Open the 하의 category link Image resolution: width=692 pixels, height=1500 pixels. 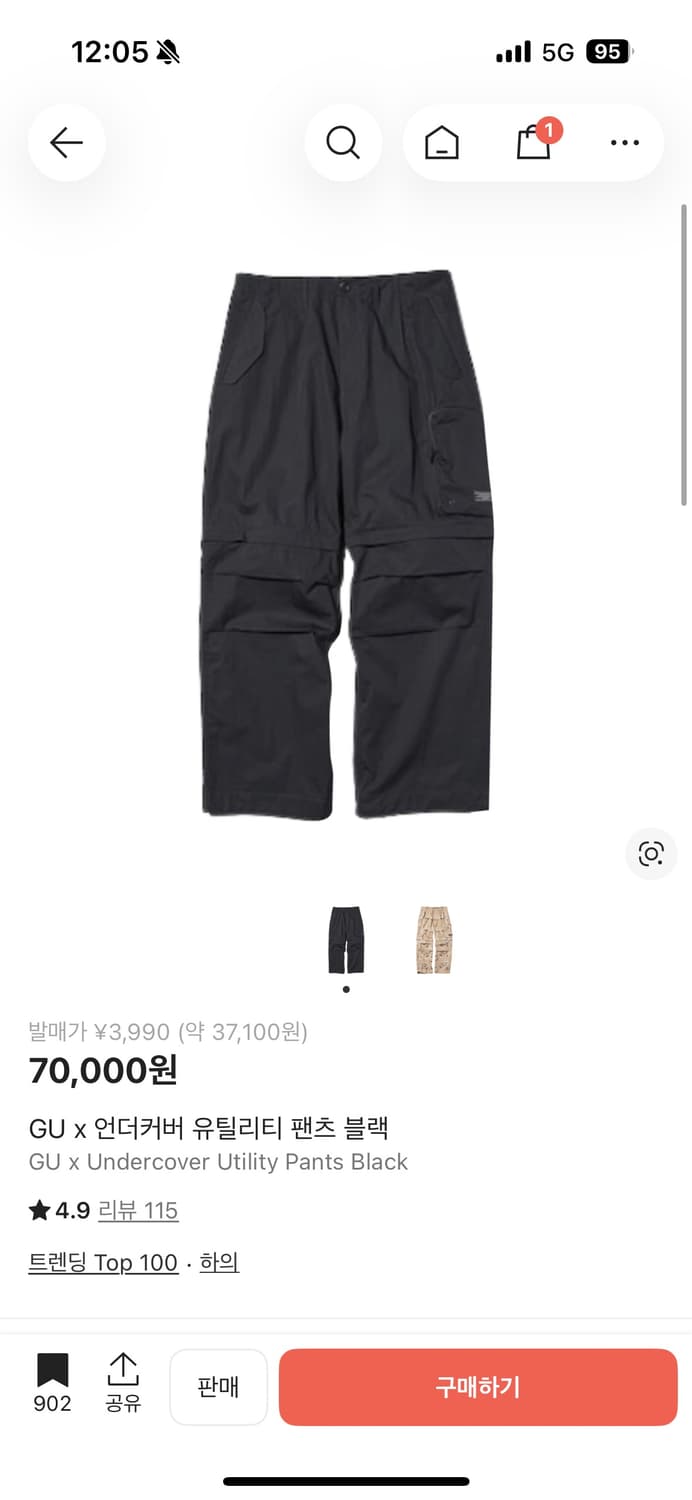[219, 1263]
